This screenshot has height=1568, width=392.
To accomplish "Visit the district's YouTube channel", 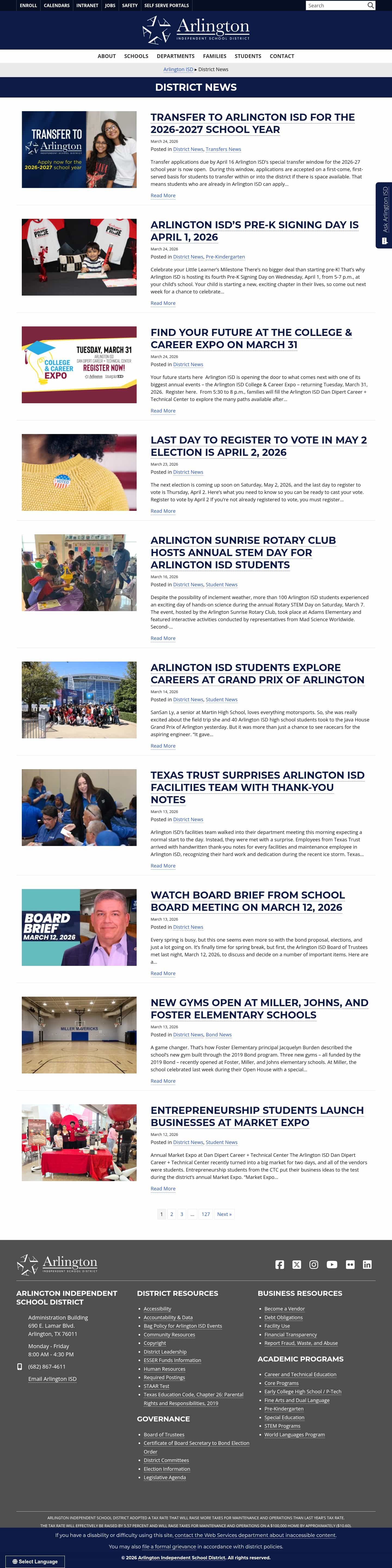I will [332, 1265].
